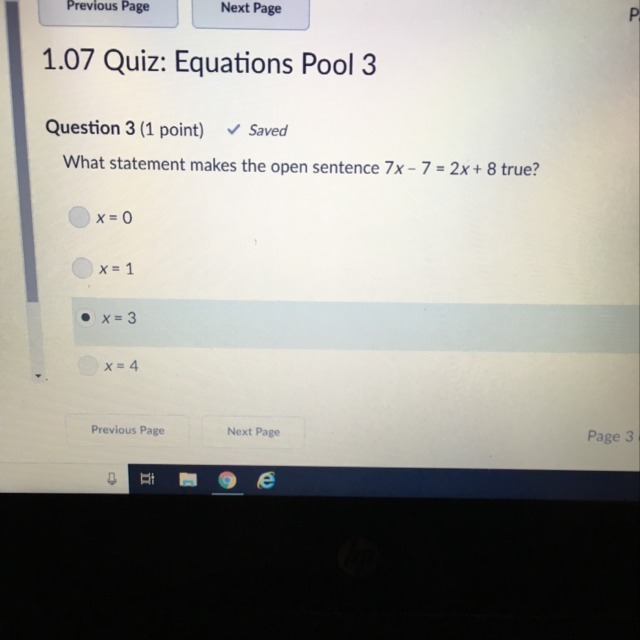640x640 pixels.
Task: Select the highlighted x = 3 answer
Action: tap(87, 317)
